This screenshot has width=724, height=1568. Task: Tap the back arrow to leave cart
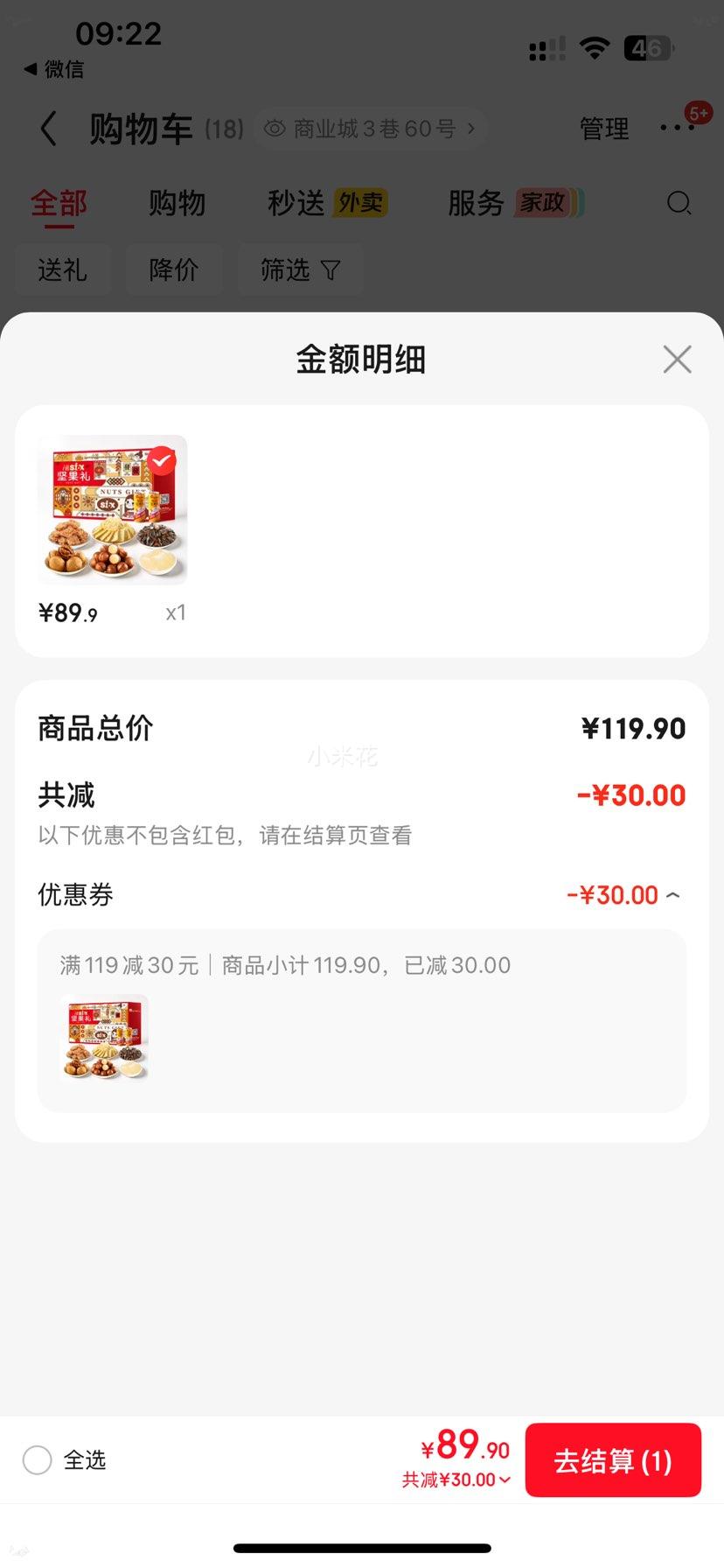(48, 128)
